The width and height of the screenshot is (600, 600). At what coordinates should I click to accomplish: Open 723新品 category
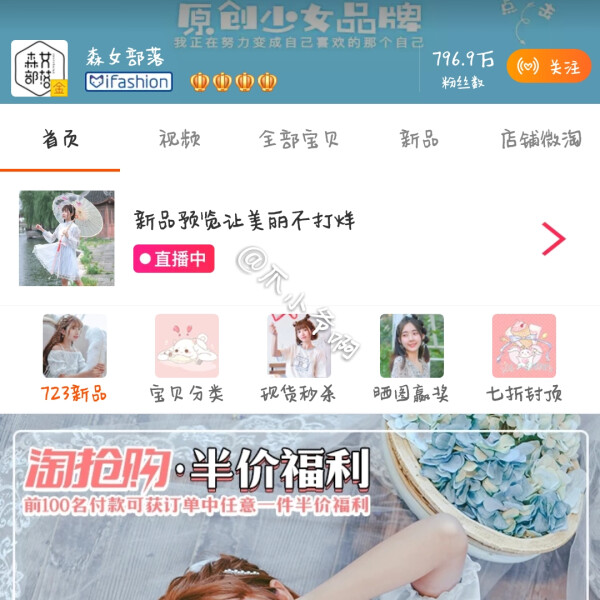click(x=74, y=357)
